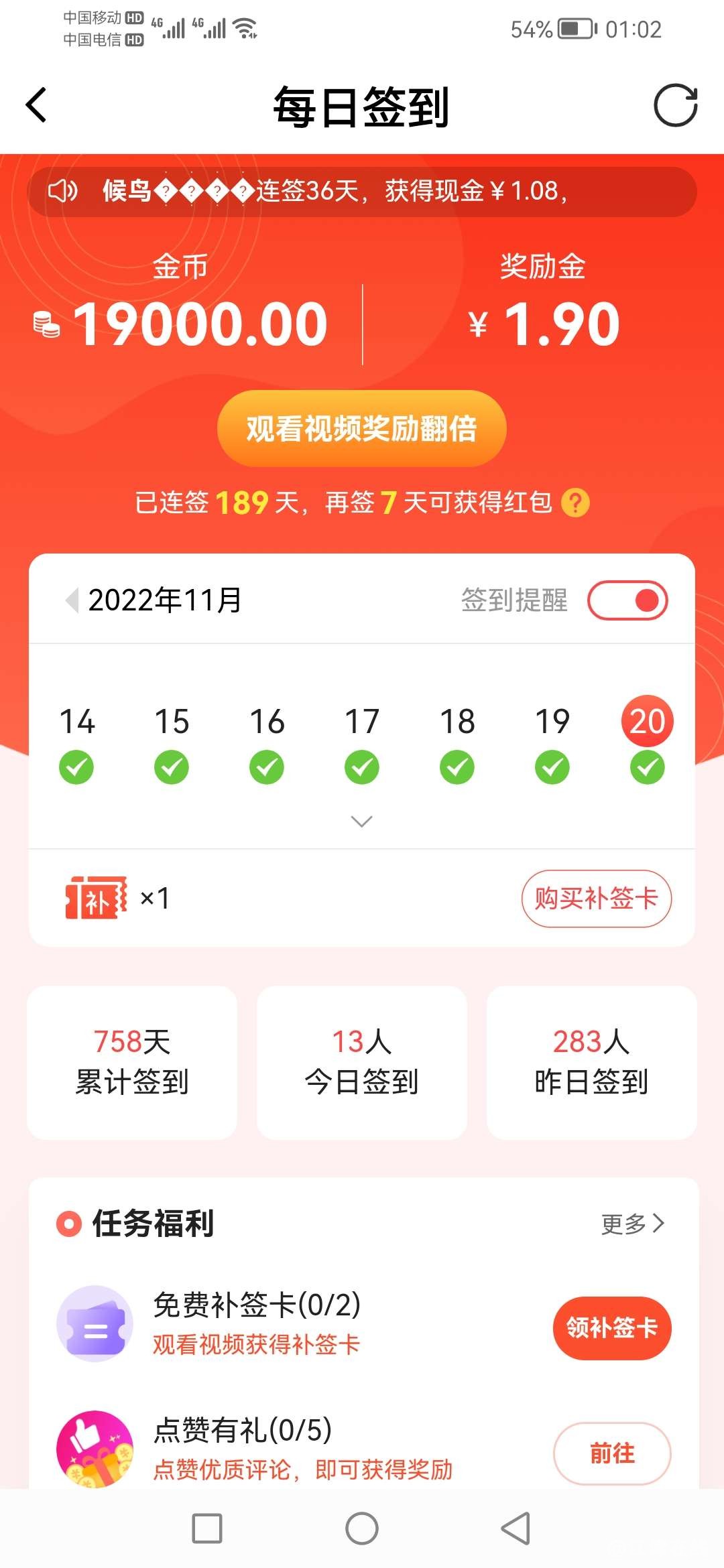Open the 昨日签到 283人 card
The width and height of the screenshot is (724, 1568).
pos(591,1062)
